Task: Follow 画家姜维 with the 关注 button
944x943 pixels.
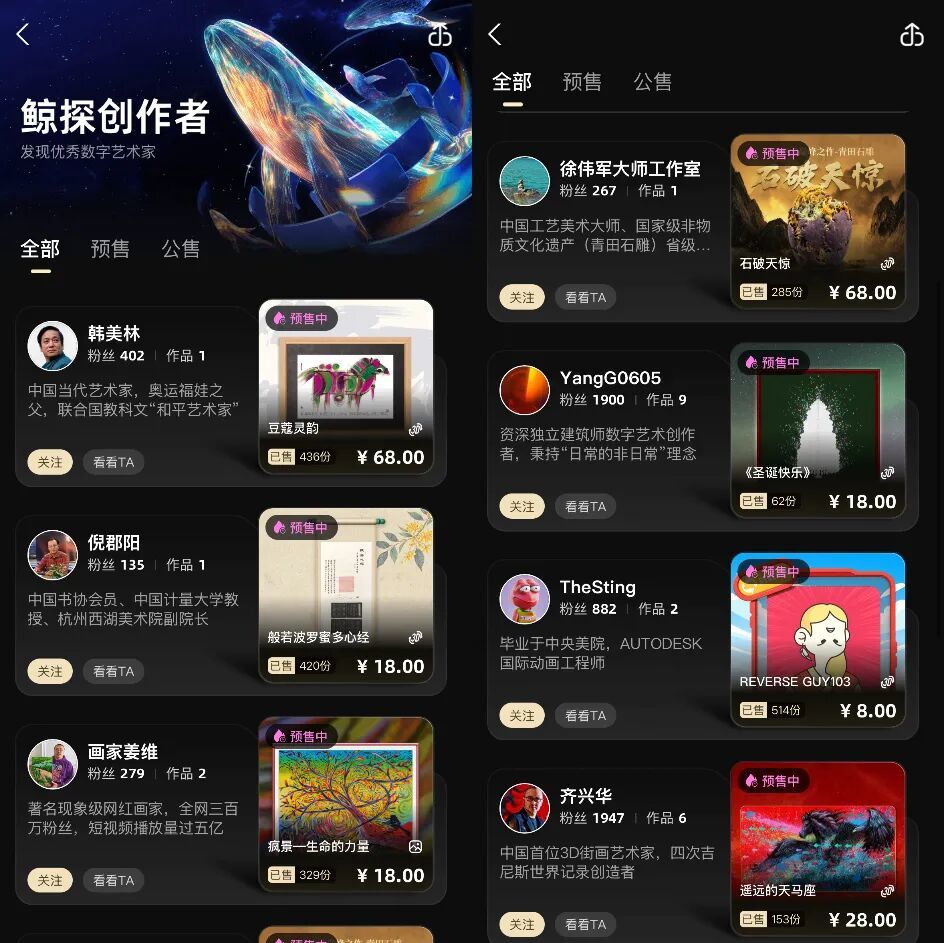Action: [50, 880]
